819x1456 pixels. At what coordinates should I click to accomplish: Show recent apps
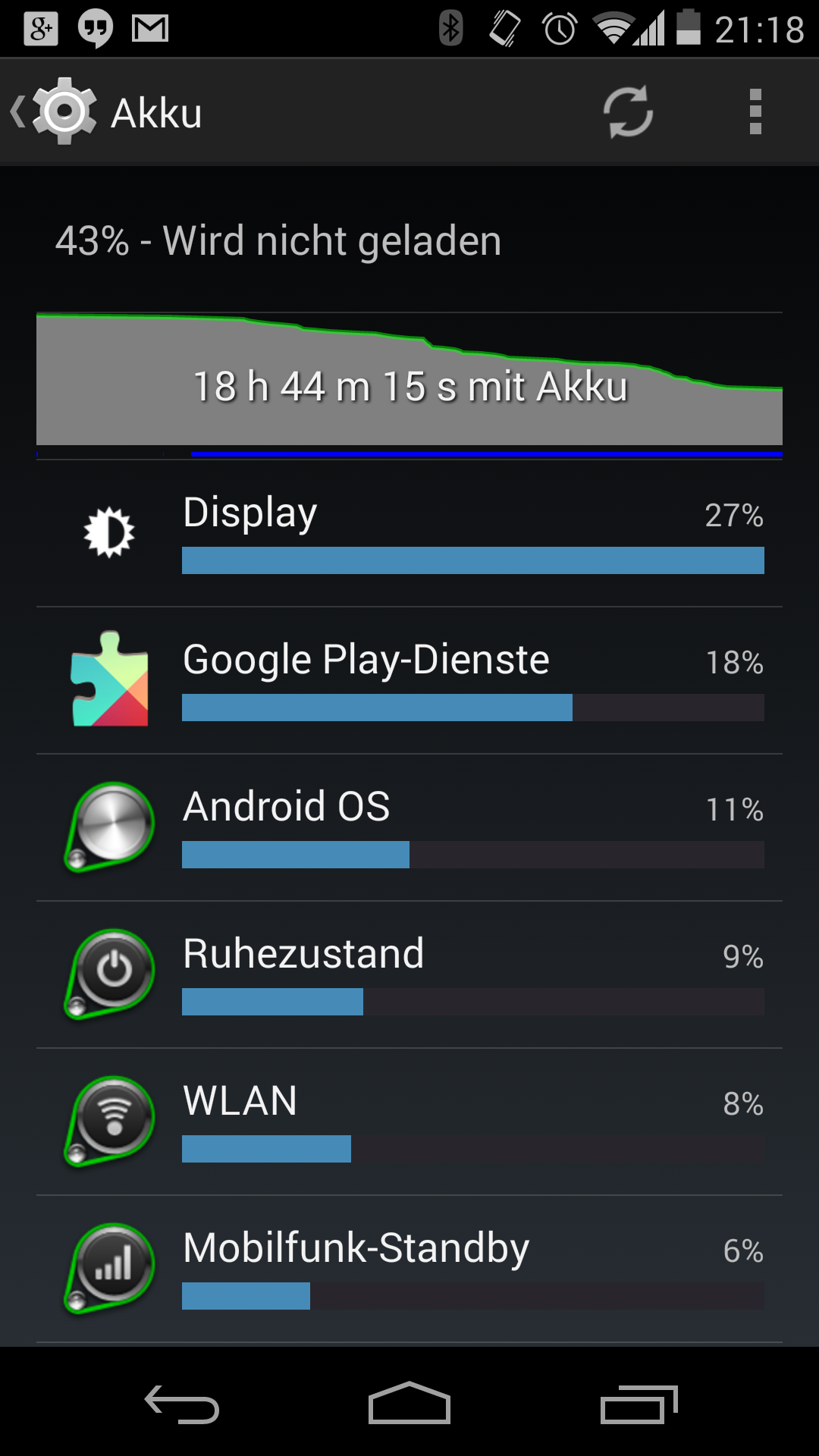coord(639,1403)
